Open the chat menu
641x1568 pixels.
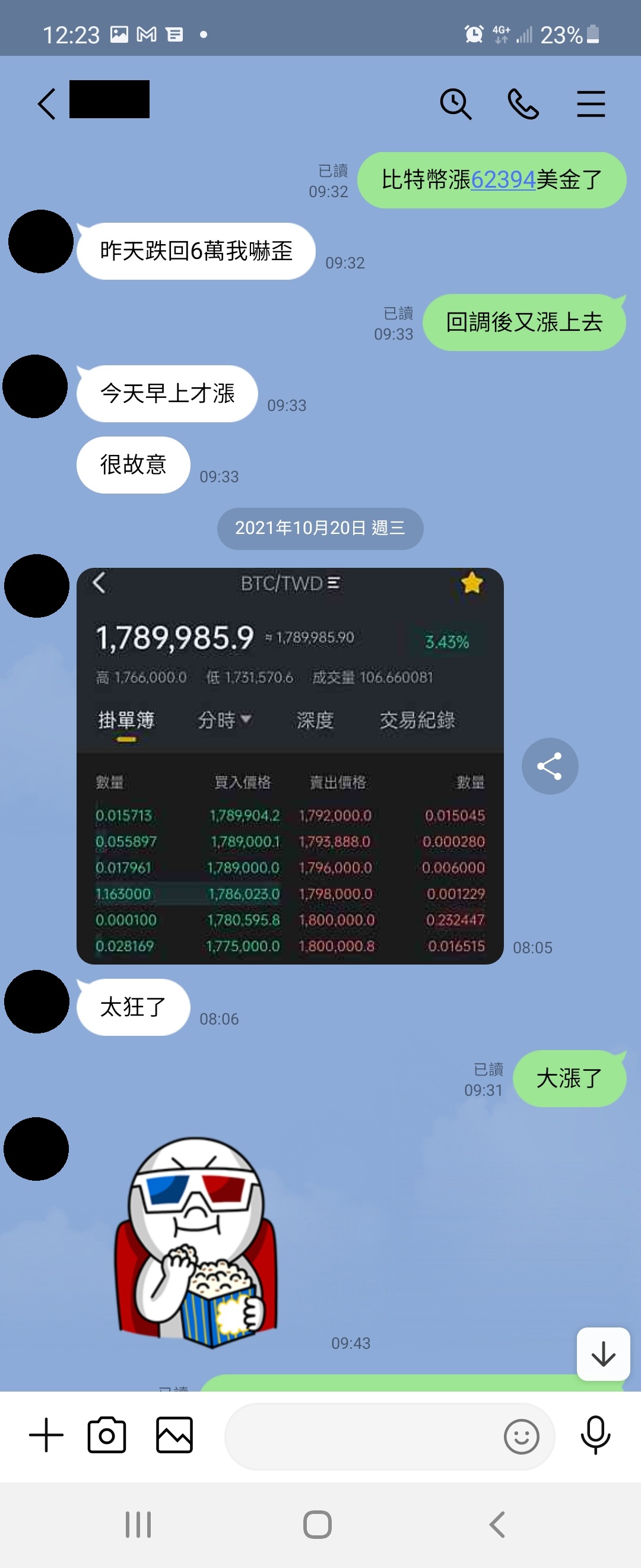pos(591,104)
